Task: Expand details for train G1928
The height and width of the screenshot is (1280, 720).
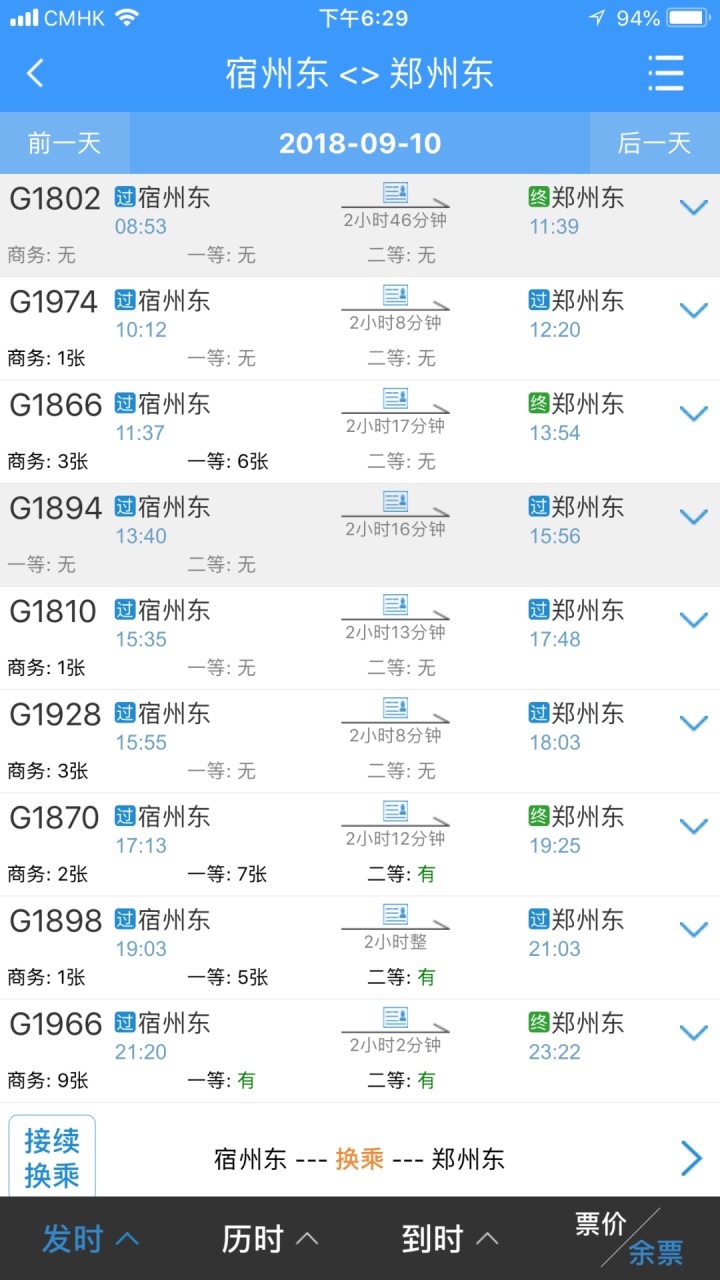Action: pyautogui.click(x=693, y=722)
